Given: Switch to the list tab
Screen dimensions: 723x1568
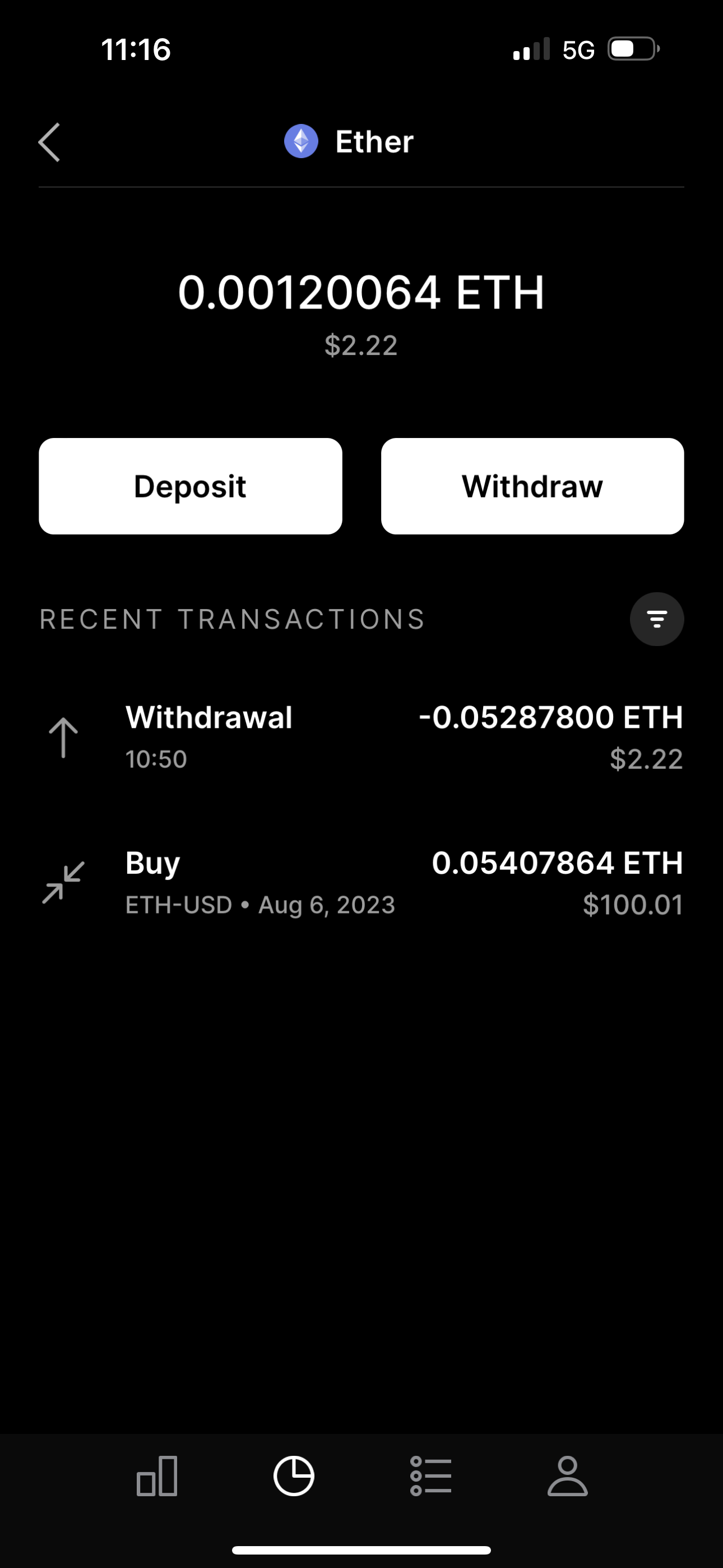Looking at the screenshot, I should 431,1476.
